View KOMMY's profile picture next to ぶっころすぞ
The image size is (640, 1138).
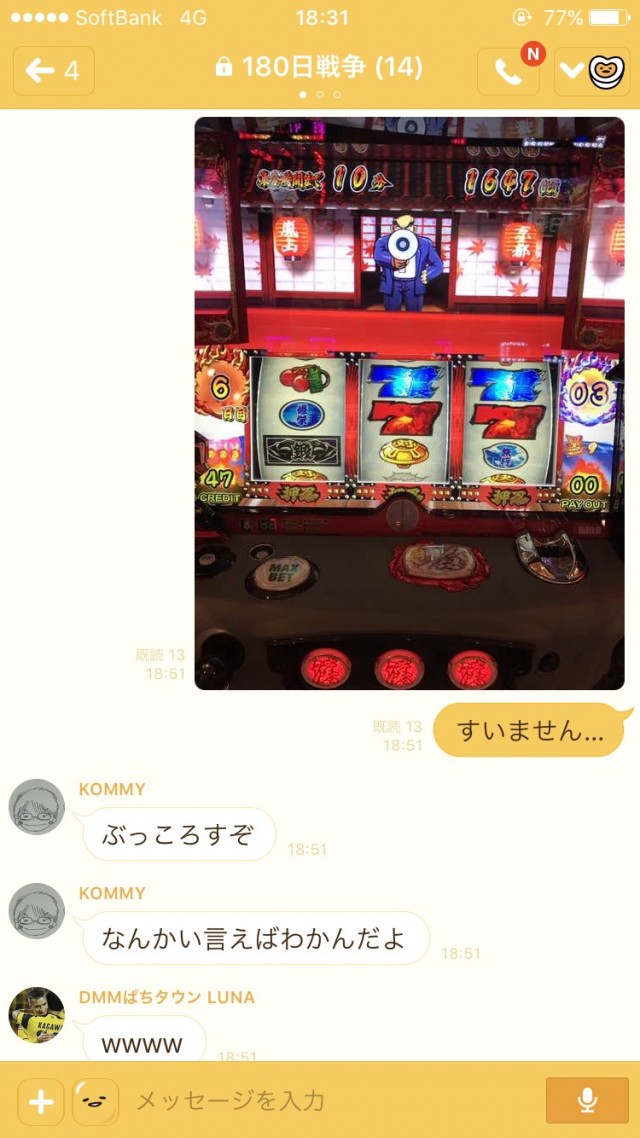[x=37, y=806]
